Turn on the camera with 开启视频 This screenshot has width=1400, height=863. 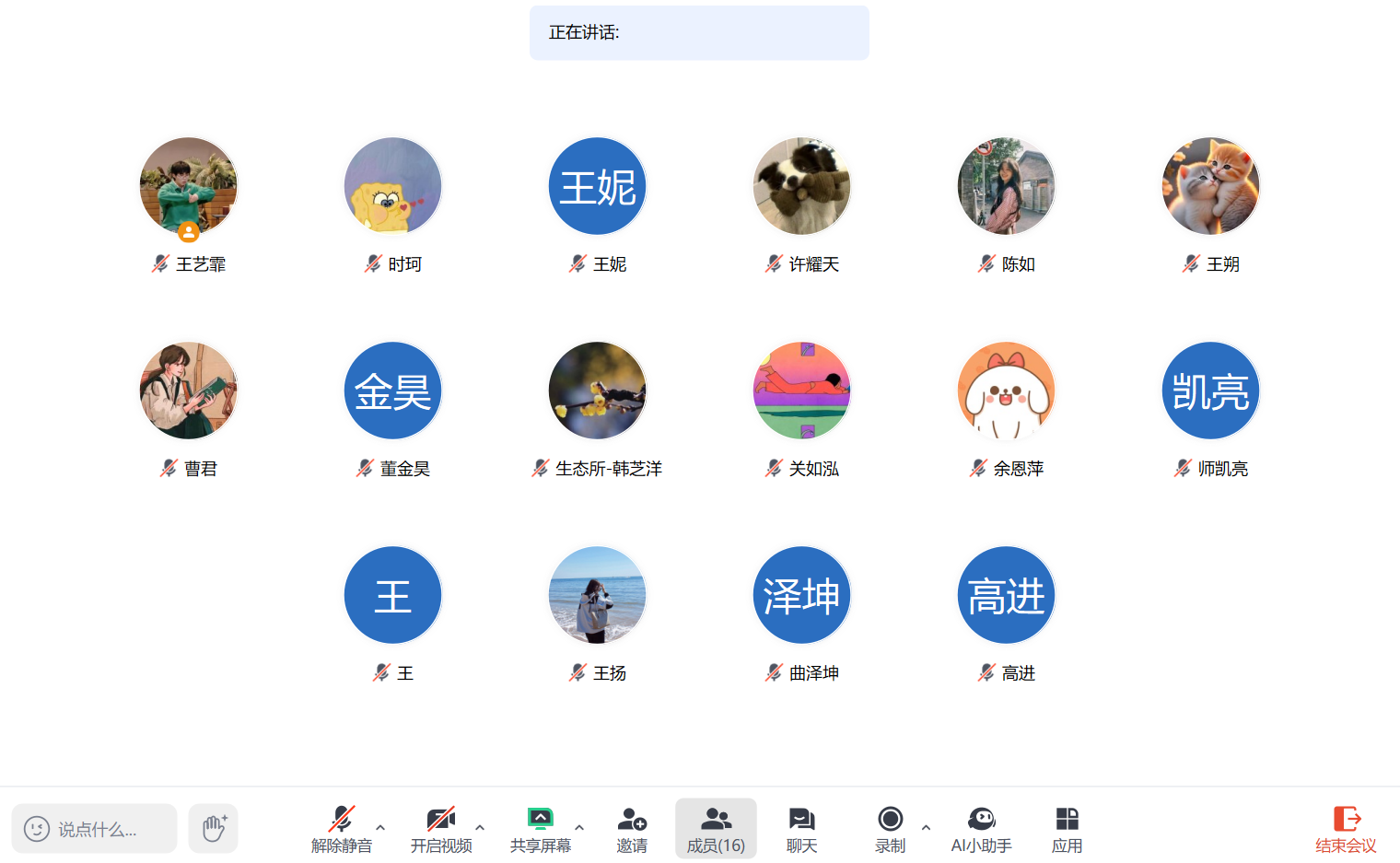(x=441, y=828)
